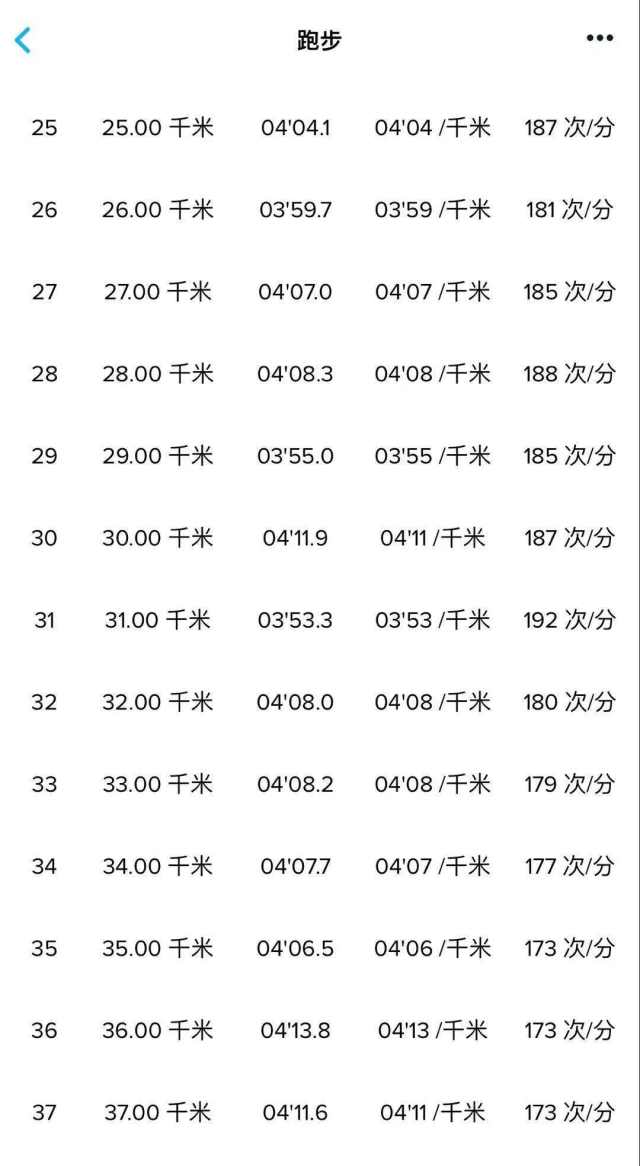Go back from the 跑步 screen
The width and height of the screenshot is (640, 1166).
pos(23,39)
